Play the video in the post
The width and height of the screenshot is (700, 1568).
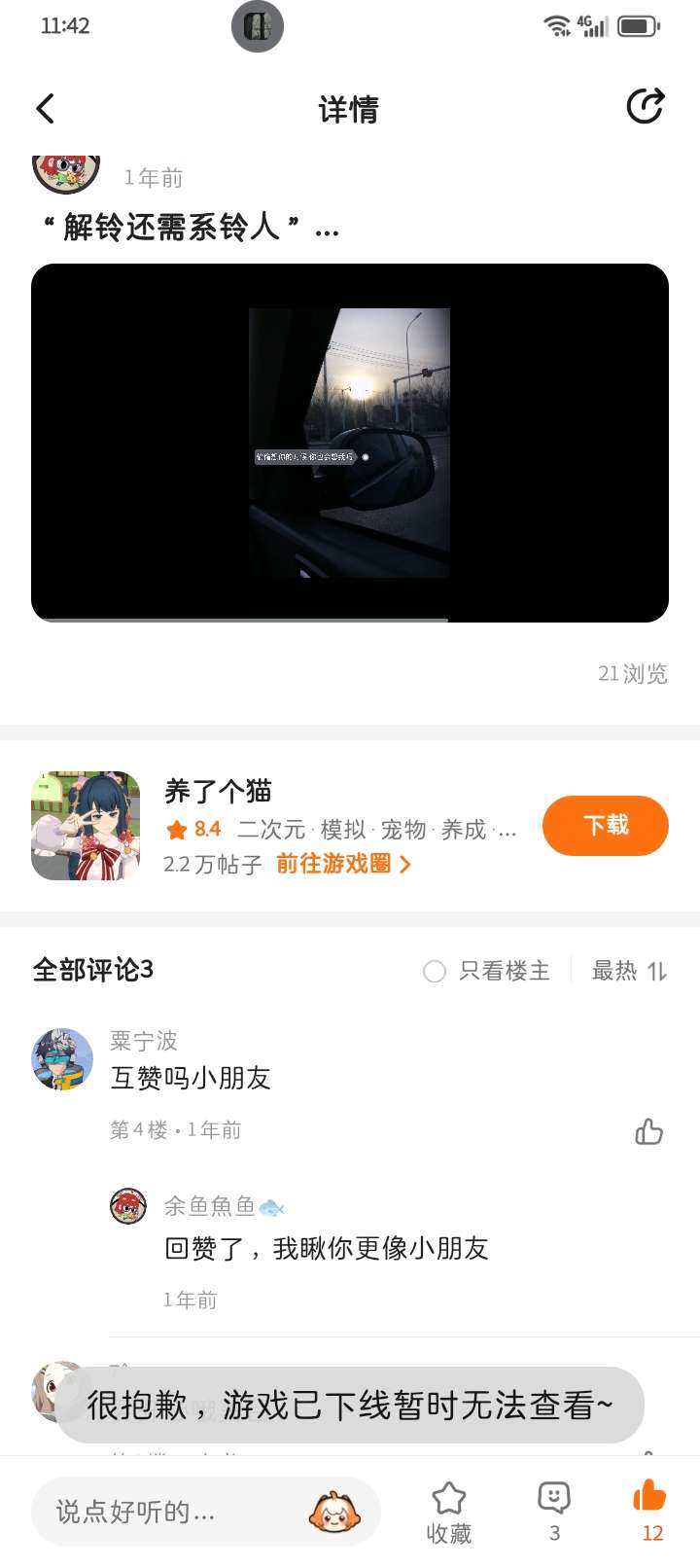[350, 443]
